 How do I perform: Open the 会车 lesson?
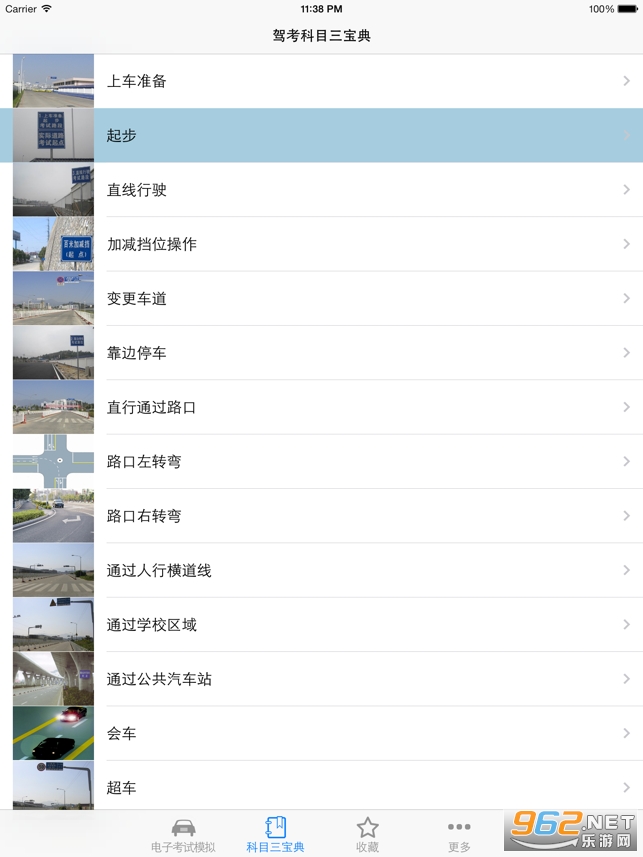[x=320, y=733]
